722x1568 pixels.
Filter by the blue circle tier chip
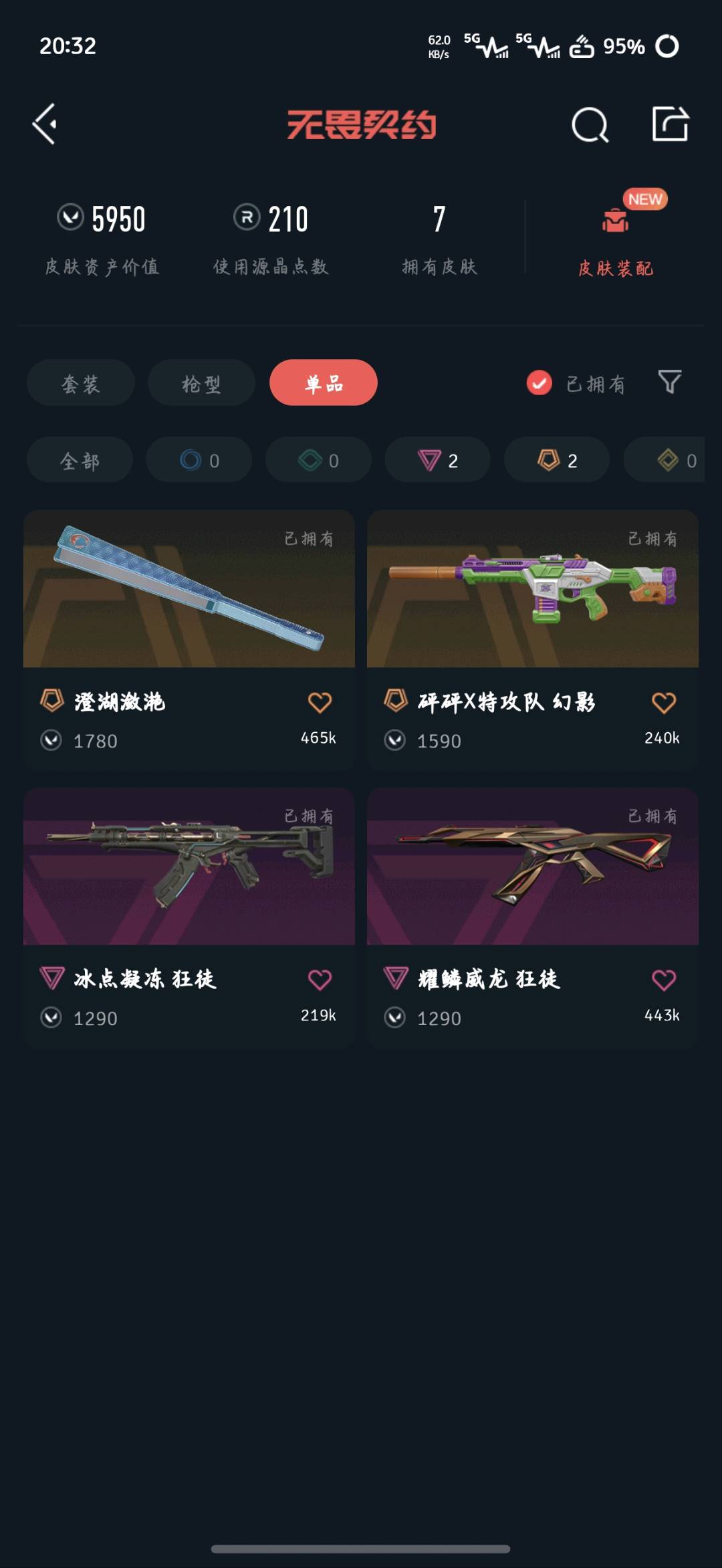pyautogui.click(x=199, y=460)
